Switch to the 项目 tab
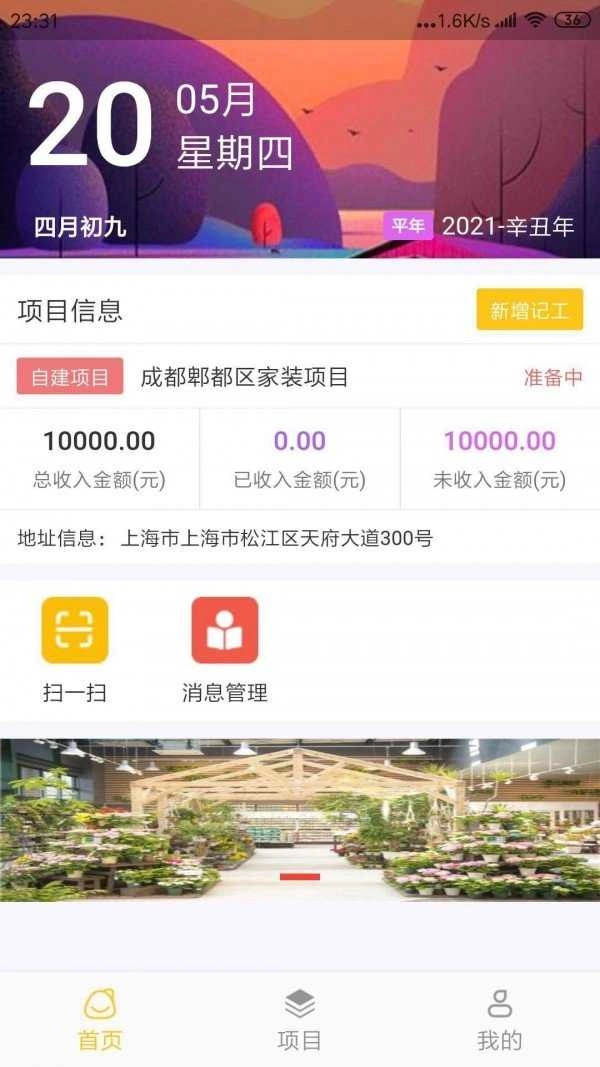This screenshot has height=1067, width=600. [299, 1019]
